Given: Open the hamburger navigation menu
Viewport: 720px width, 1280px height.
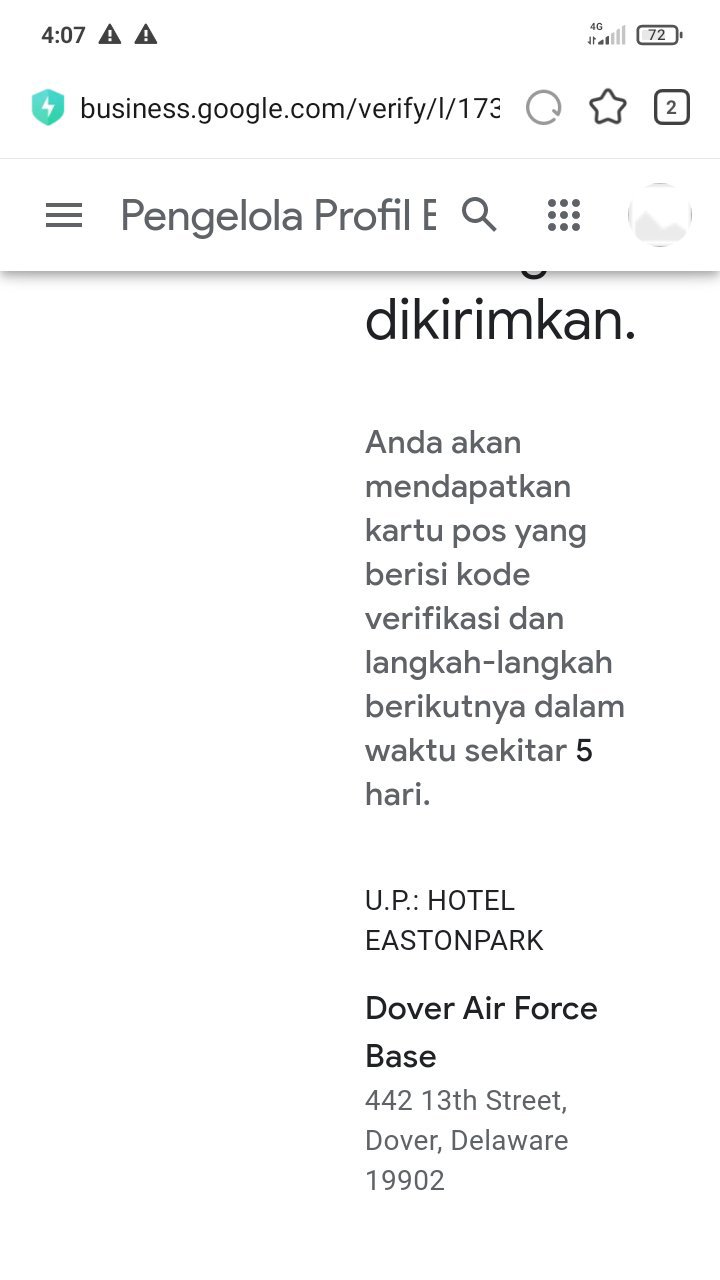Looking at the screenshot, I should point(64,215).
